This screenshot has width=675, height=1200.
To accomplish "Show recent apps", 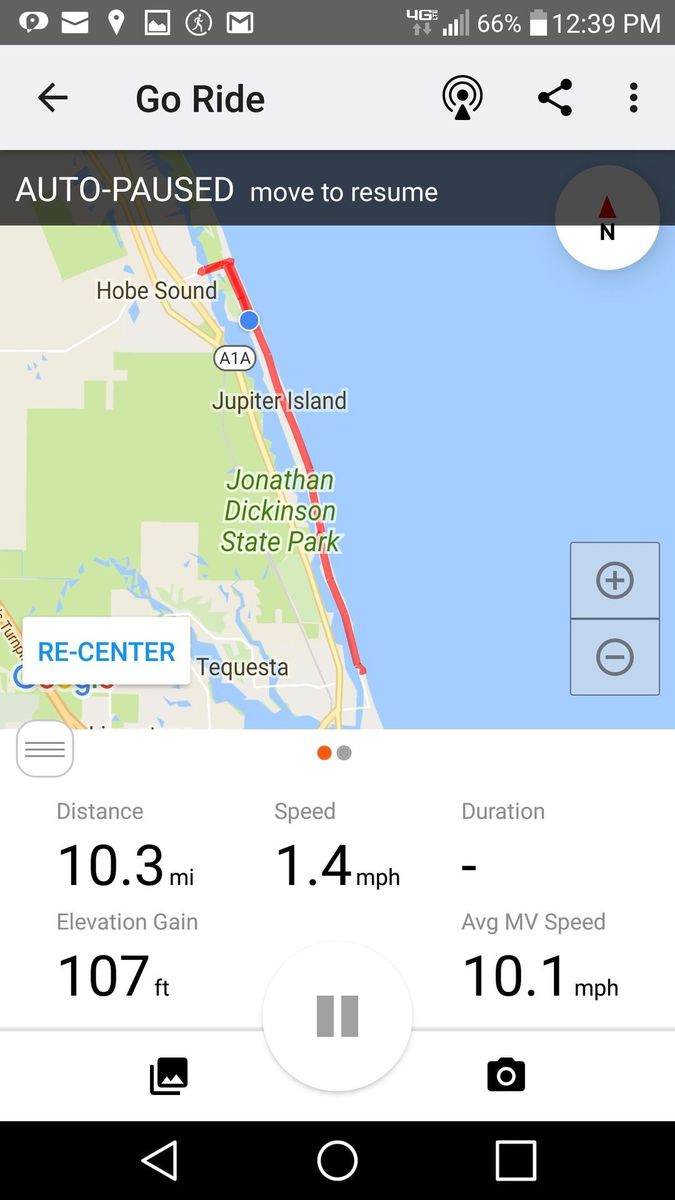I will (516, 1161).
